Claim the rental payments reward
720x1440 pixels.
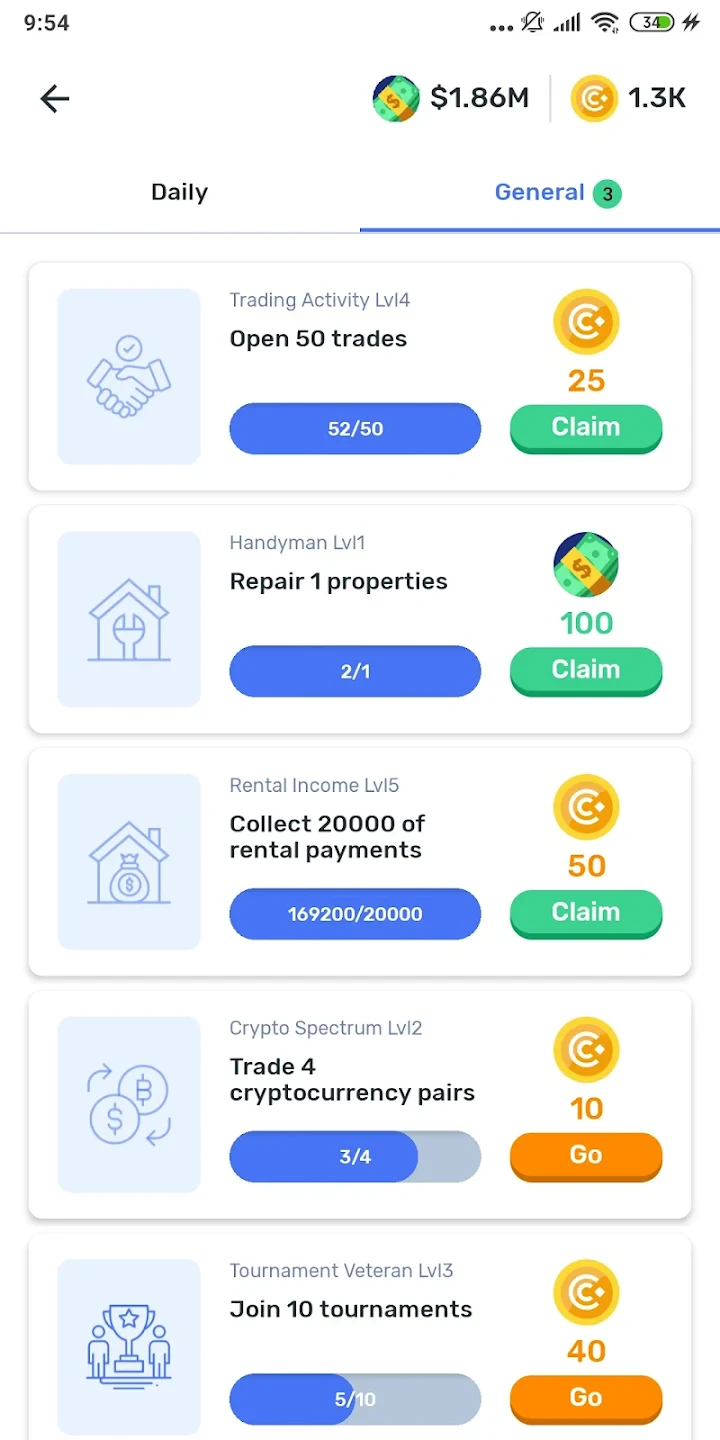click(x=586, y=913)
